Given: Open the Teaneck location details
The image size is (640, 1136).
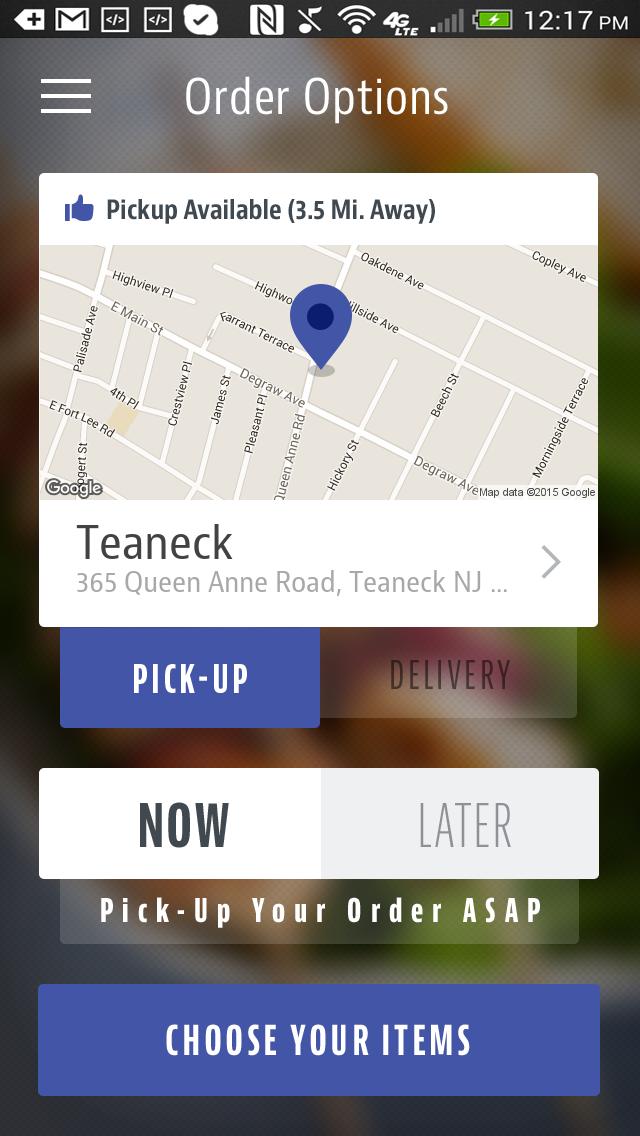Looking at the screenshot, I should [318, 562].
